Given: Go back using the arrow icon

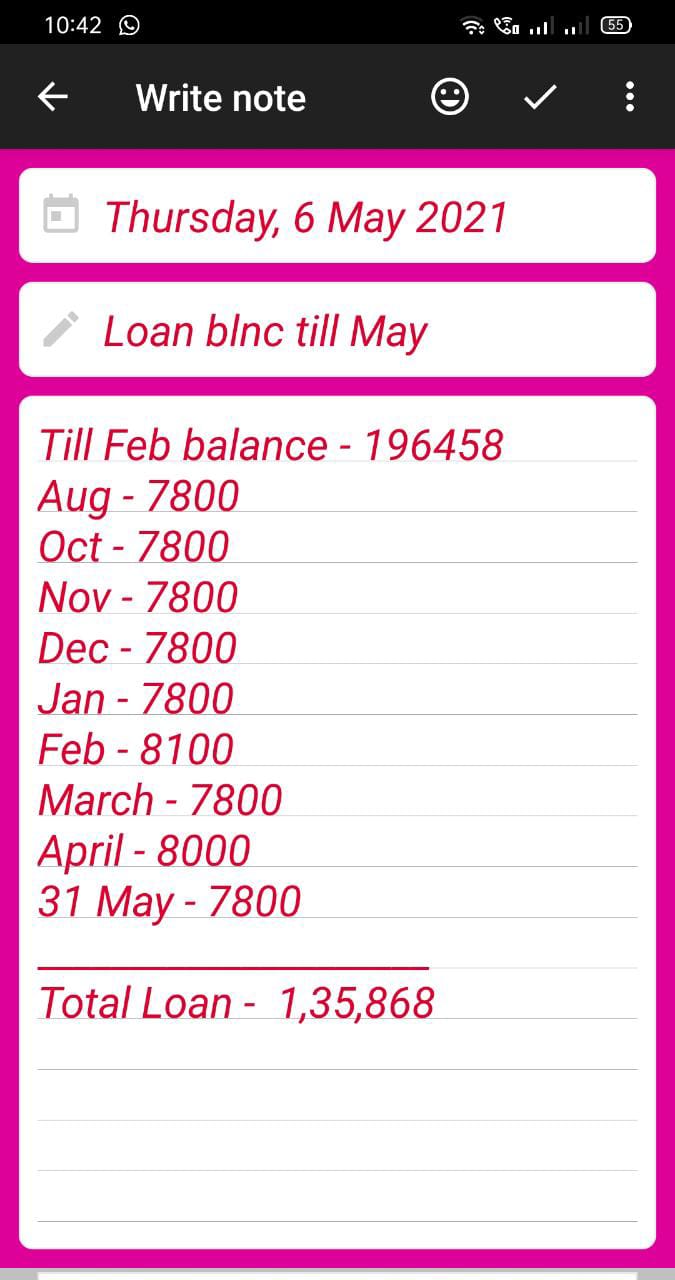Looking at the screenshot, I should pyautogui.click(x=53, y=97).
